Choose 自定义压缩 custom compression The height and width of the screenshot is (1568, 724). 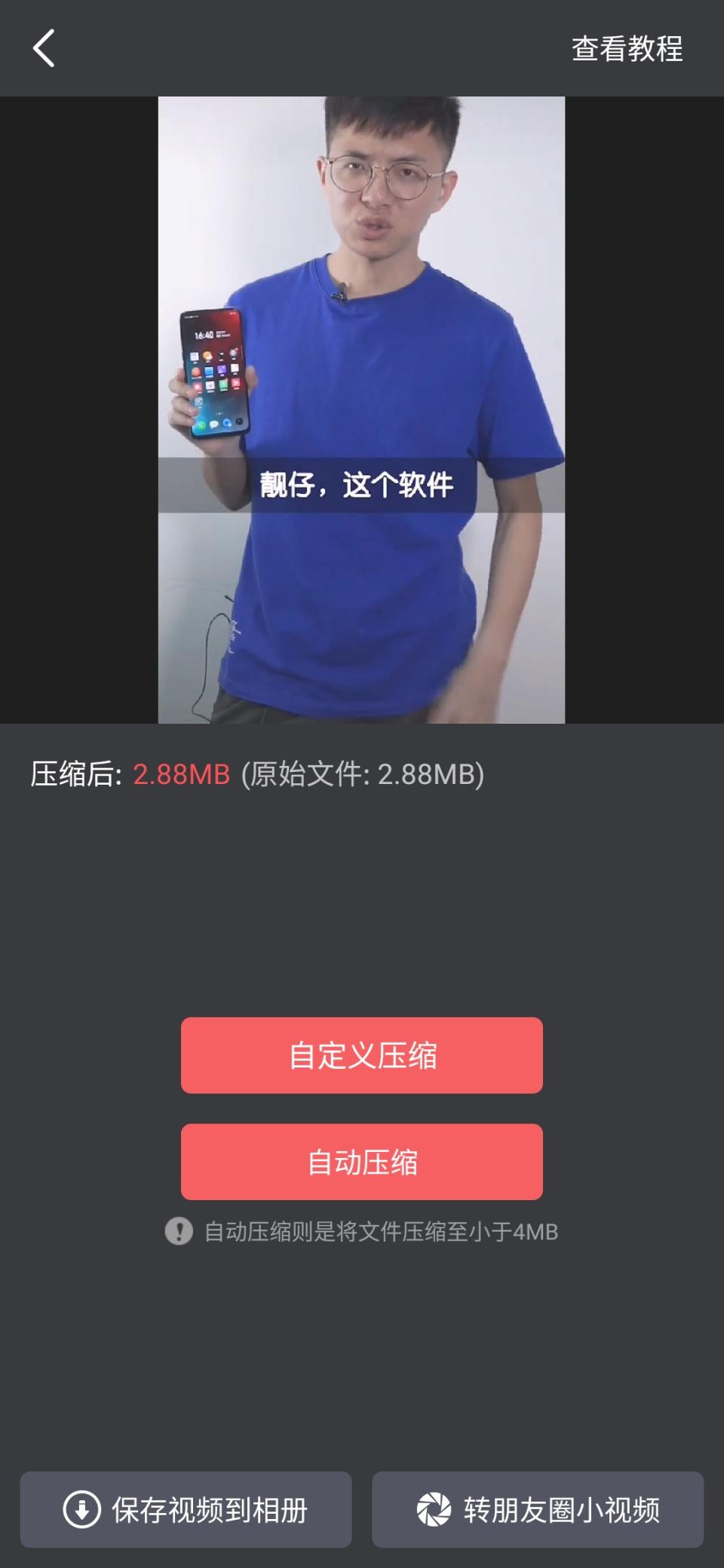361,1055
